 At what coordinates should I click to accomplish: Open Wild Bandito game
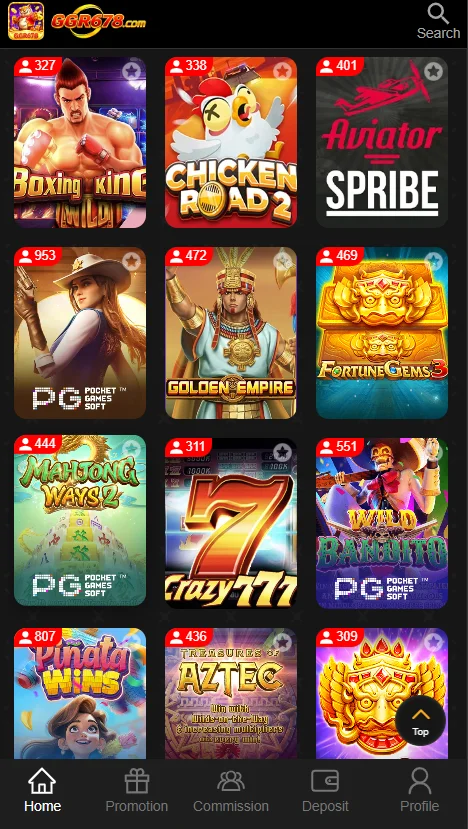382,523
